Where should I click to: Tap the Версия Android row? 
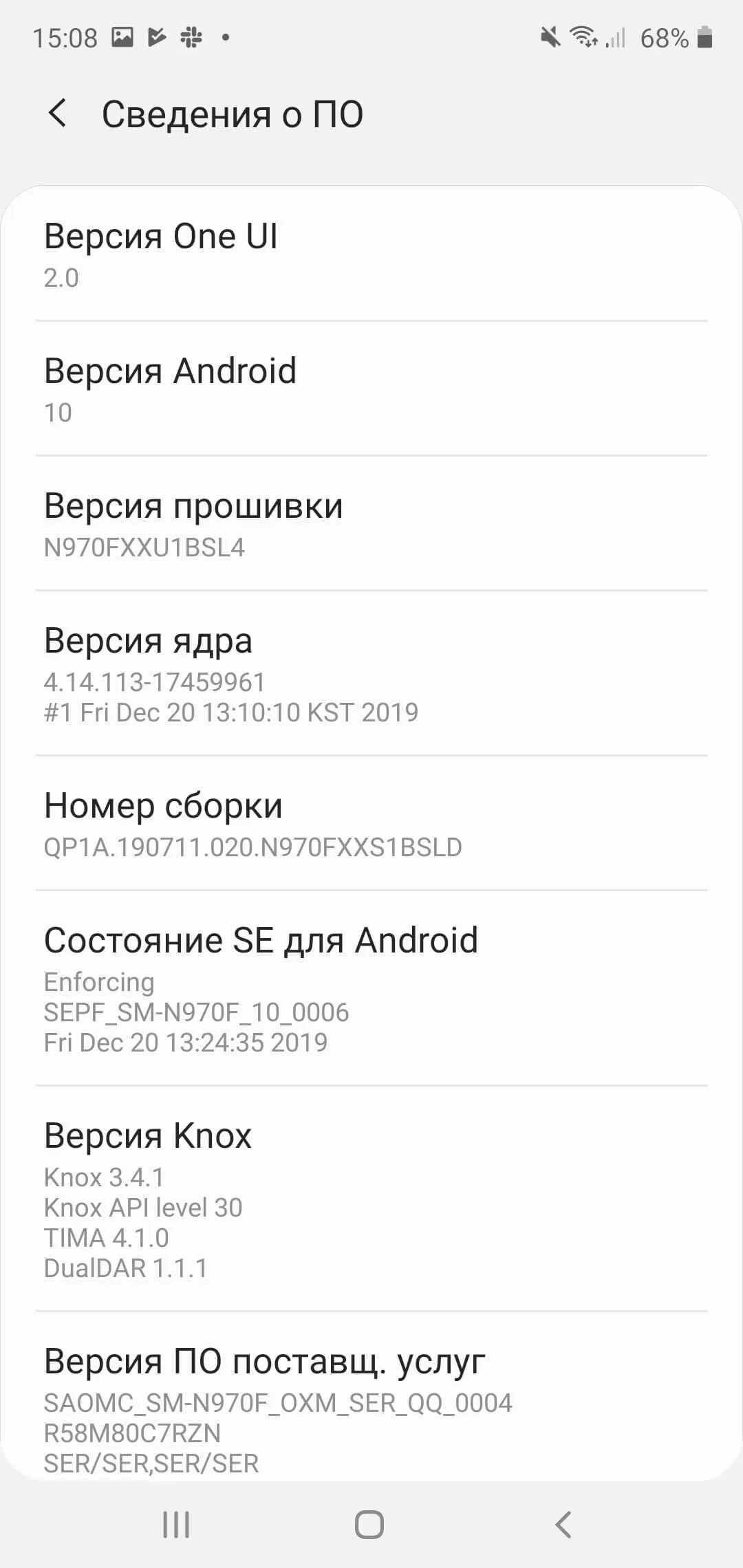(x=371, y=389)
